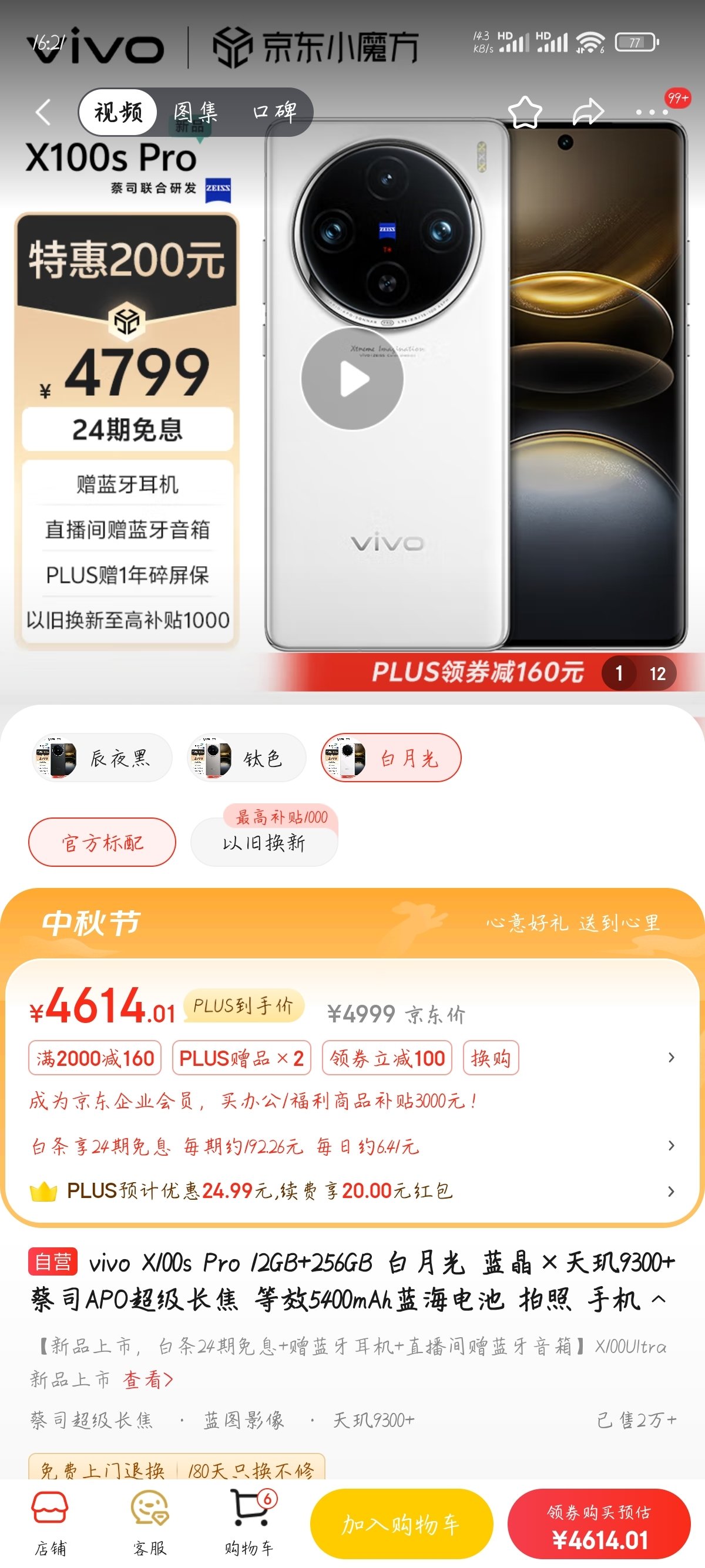Switch to the 图集 tab
This screenshot has width=705, height=1568.
pyautogui.click(x=195, y=112)
